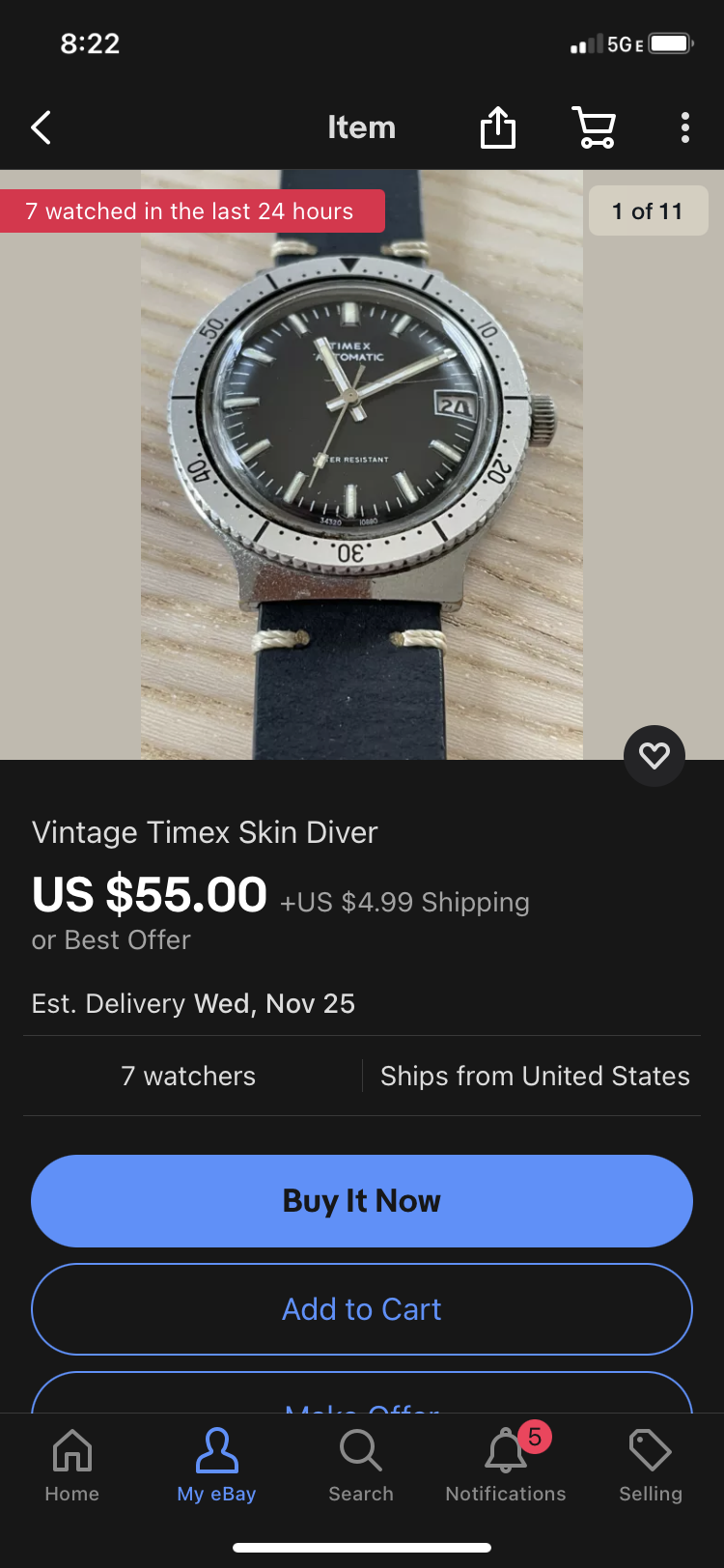The image size is (724, 1568).
Task: Add item to watchlist with heart icon
Action: pos(654,755)
